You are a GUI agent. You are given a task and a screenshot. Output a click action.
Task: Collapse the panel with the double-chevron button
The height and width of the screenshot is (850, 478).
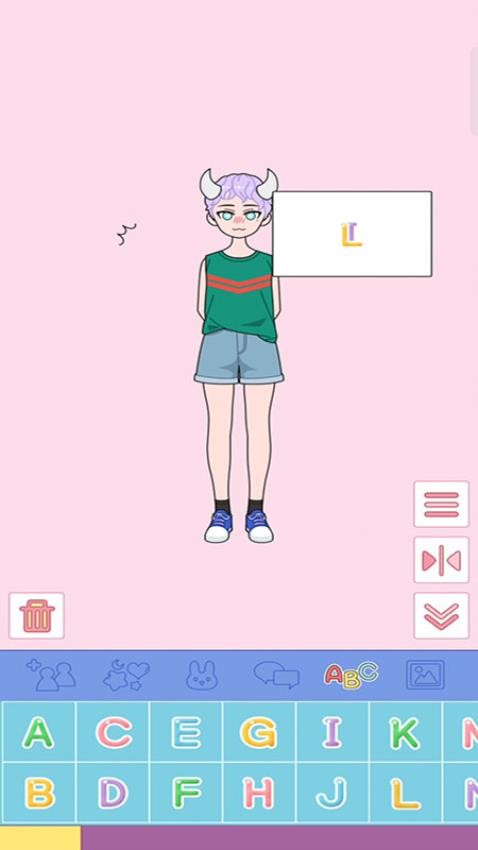tap(441, 616)
